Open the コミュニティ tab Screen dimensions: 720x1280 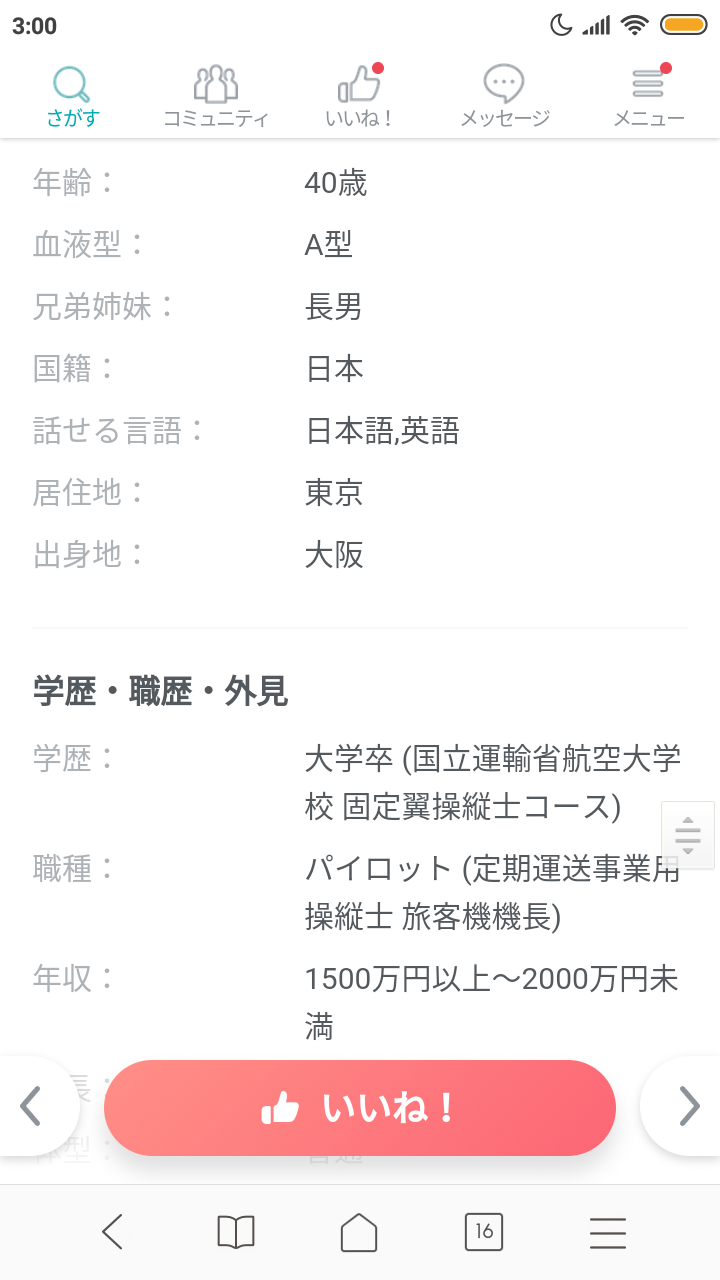point(216,97)
